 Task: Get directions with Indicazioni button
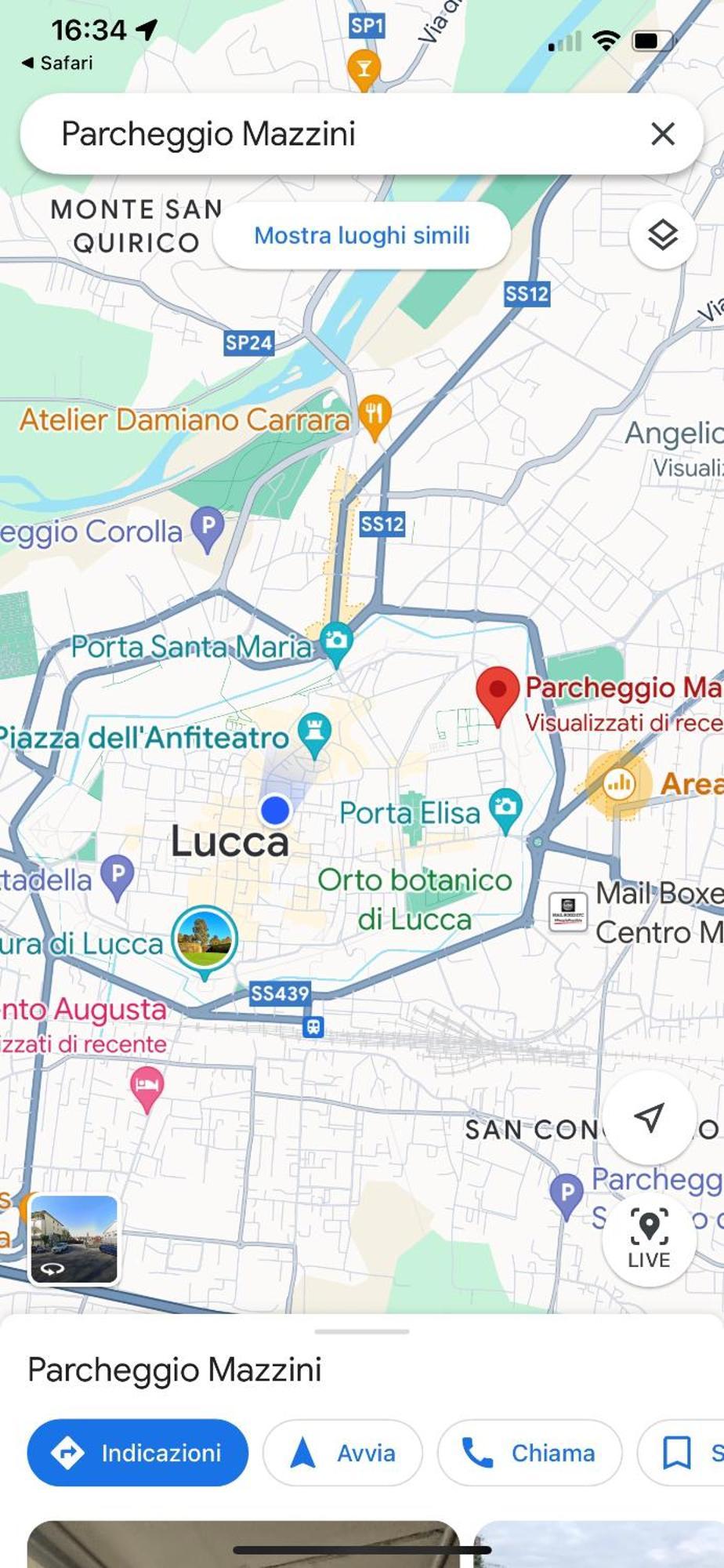coord(138,1453)
